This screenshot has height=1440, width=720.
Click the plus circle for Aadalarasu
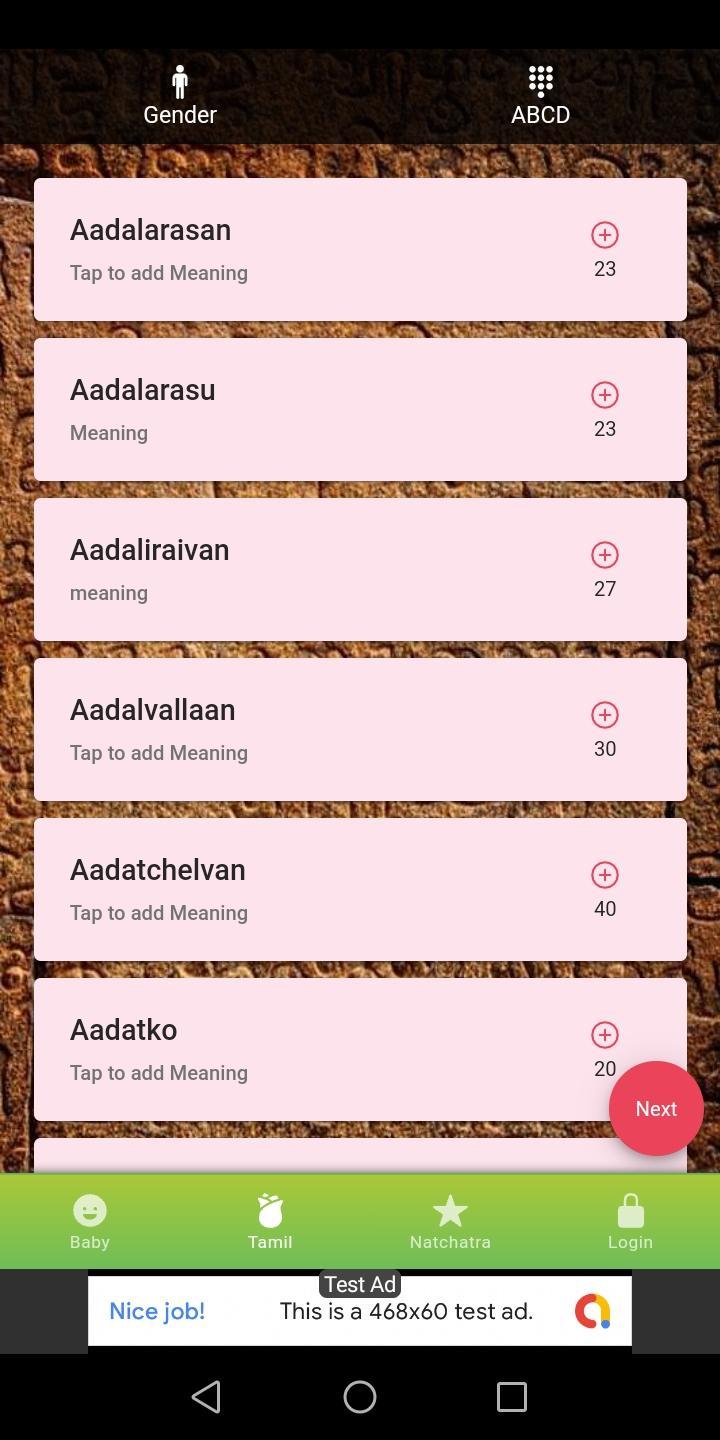[x=605, y=395]
